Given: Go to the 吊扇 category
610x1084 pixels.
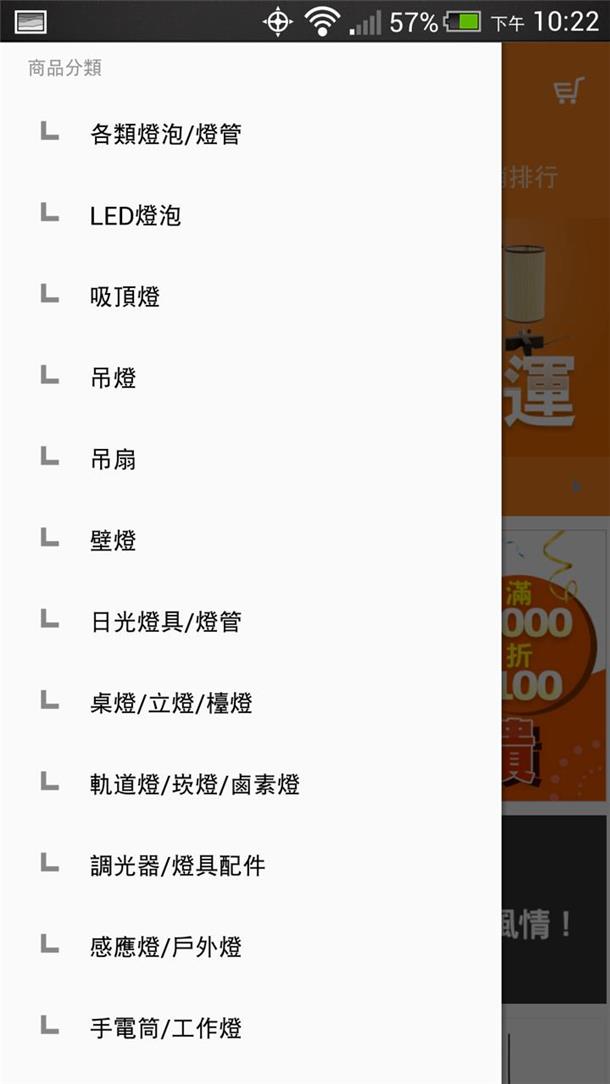Looking at the screenshot, I should click(x=250, y=459).
